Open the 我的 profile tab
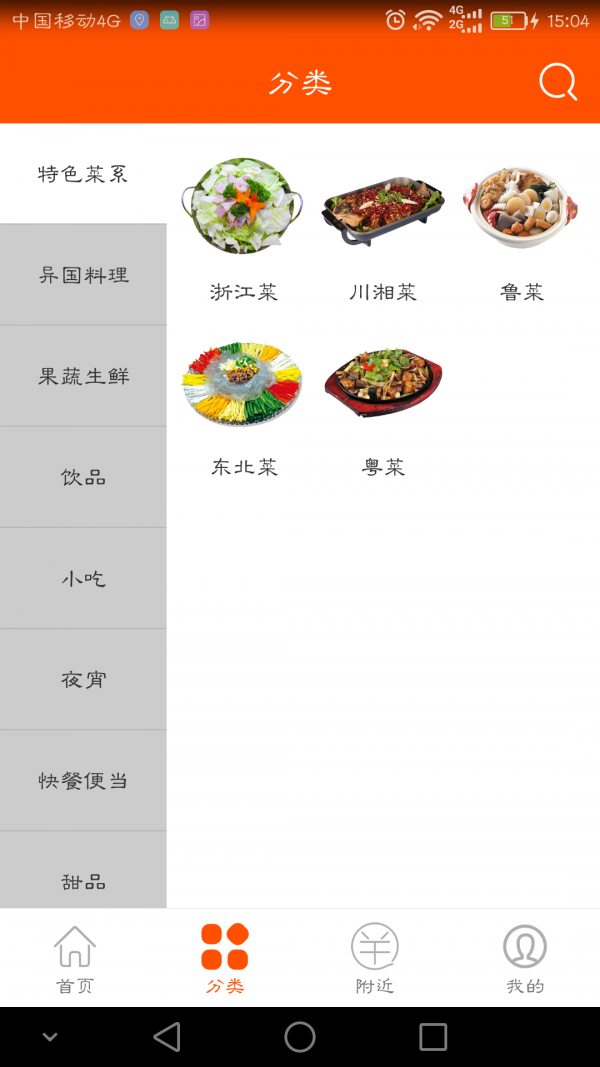This screenshot has height=1067, width=600. tap(525, 959)
